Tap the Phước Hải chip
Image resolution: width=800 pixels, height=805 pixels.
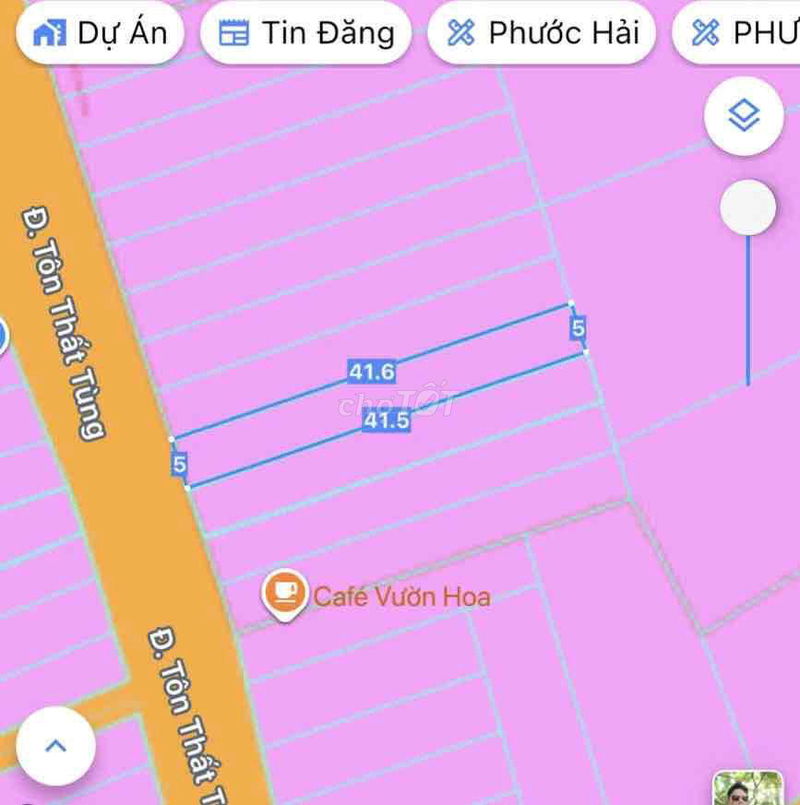tap(541, 33)
